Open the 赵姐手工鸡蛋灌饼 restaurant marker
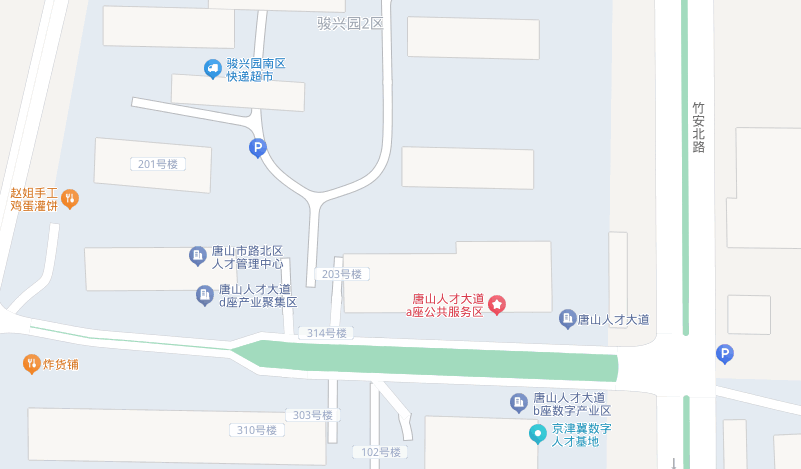 70,198
